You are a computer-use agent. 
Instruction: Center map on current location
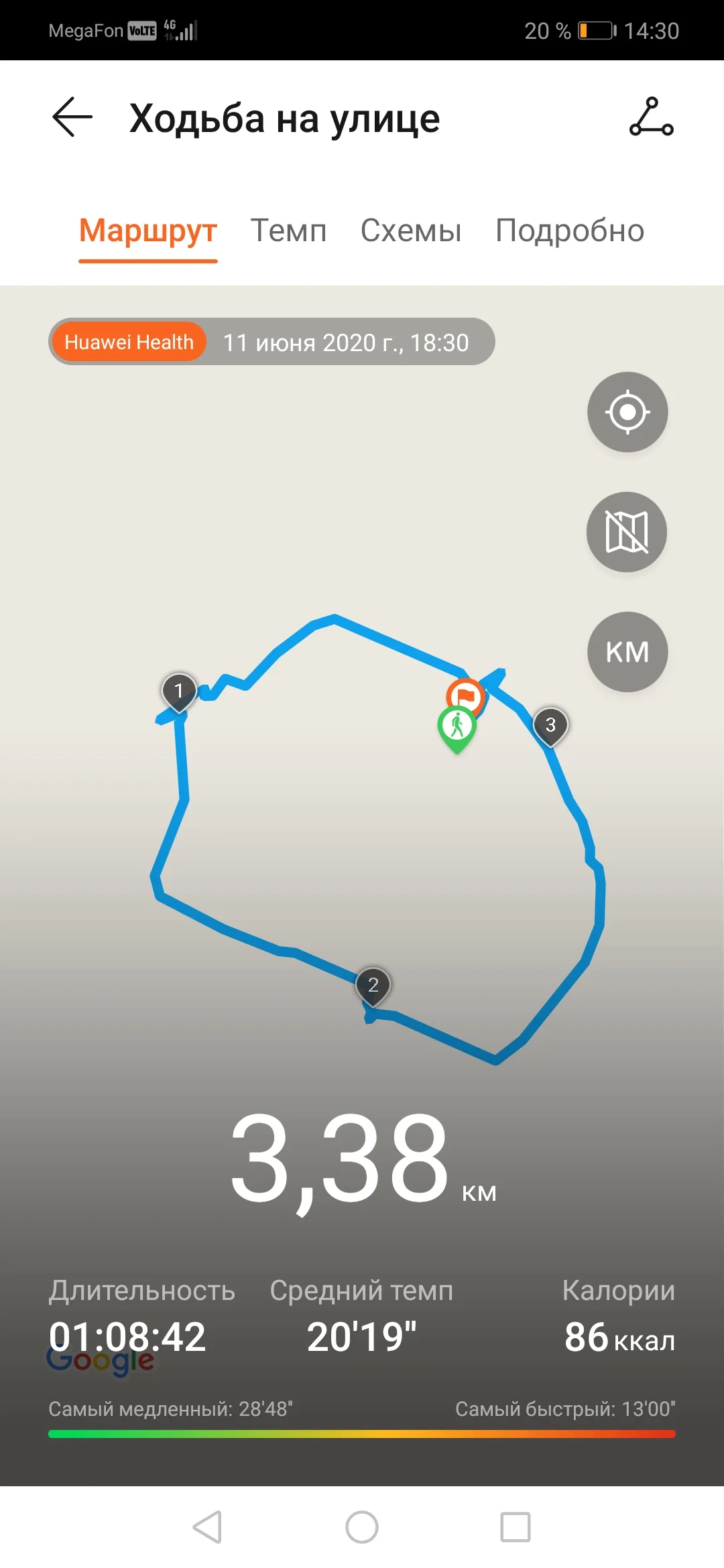[627, 412]
